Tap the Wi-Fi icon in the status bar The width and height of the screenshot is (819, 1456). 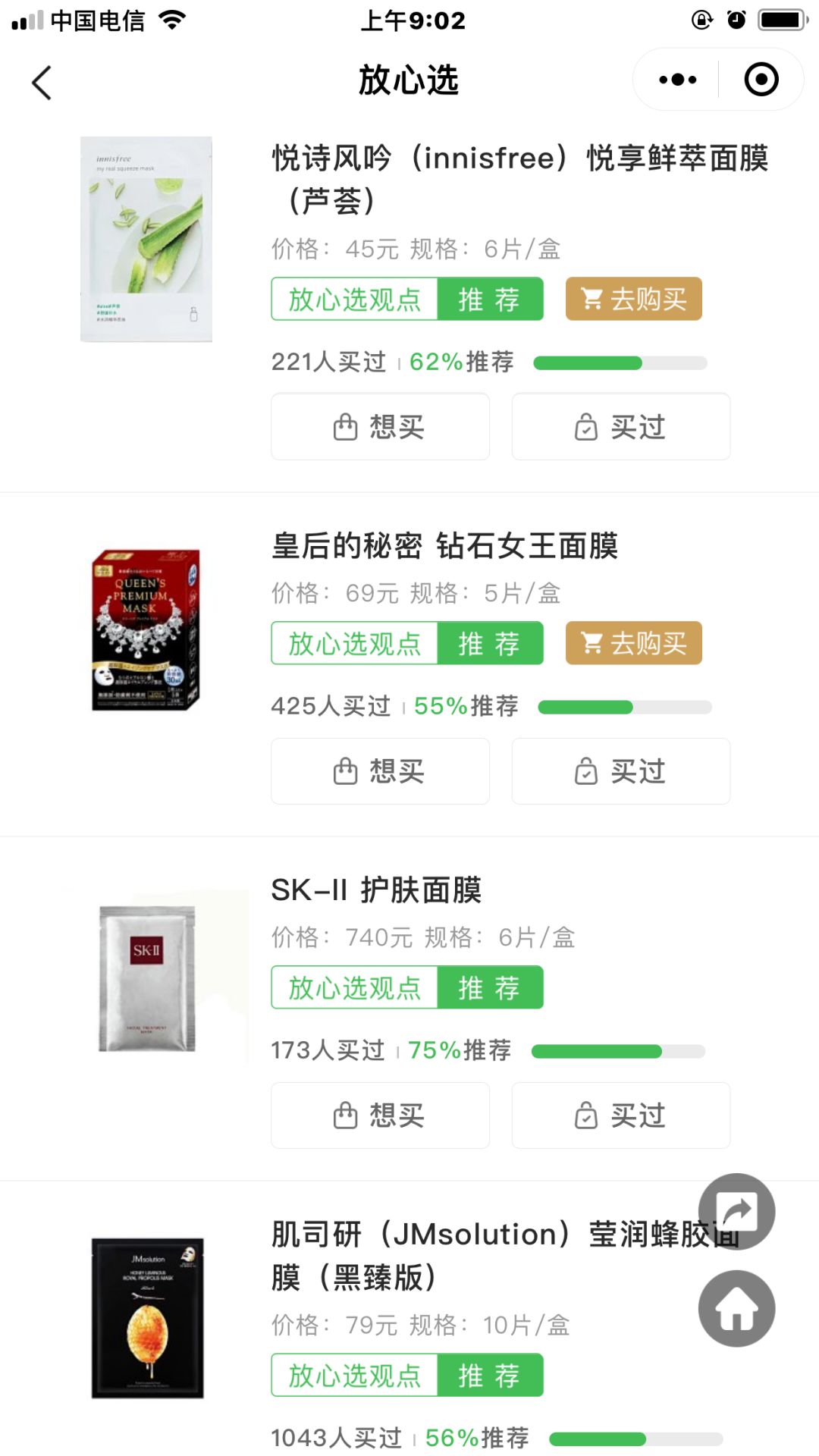171,20
